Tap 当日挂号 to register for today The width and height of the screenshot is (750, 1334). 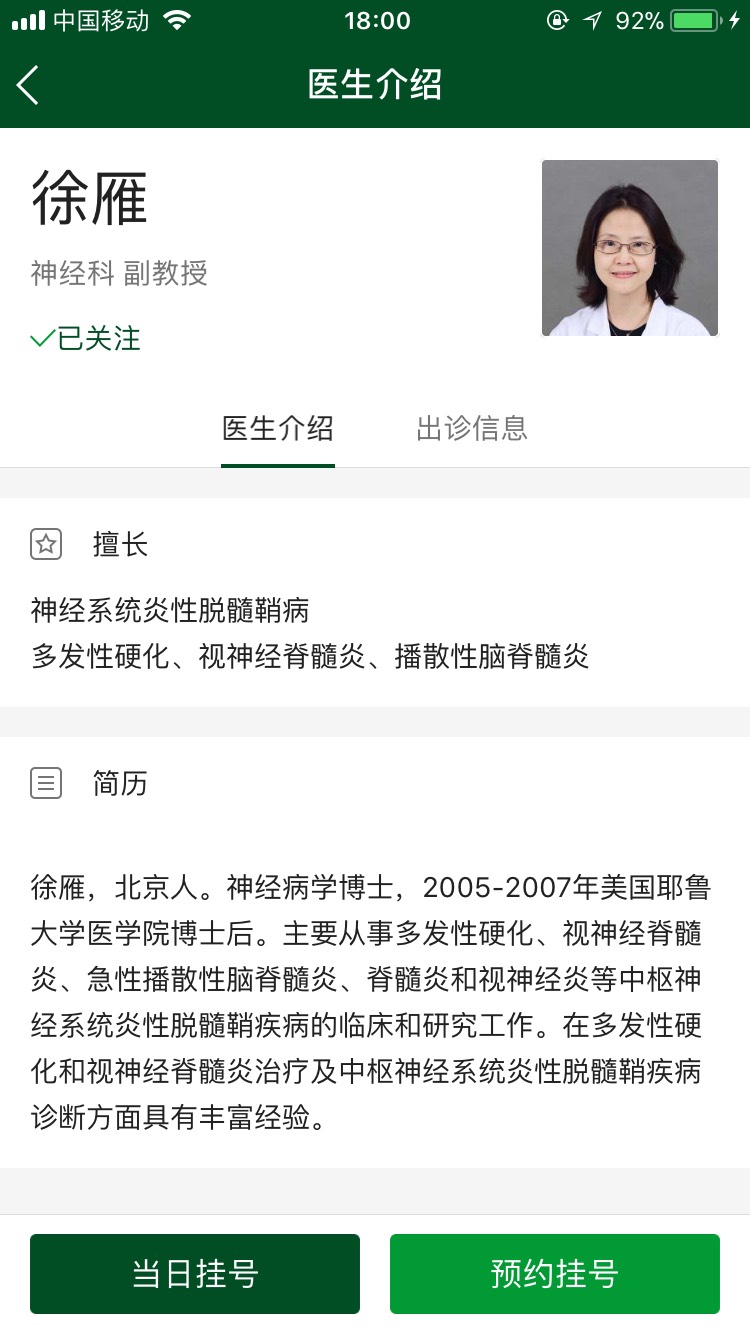pyautogui.click(x=195, y=1273)
